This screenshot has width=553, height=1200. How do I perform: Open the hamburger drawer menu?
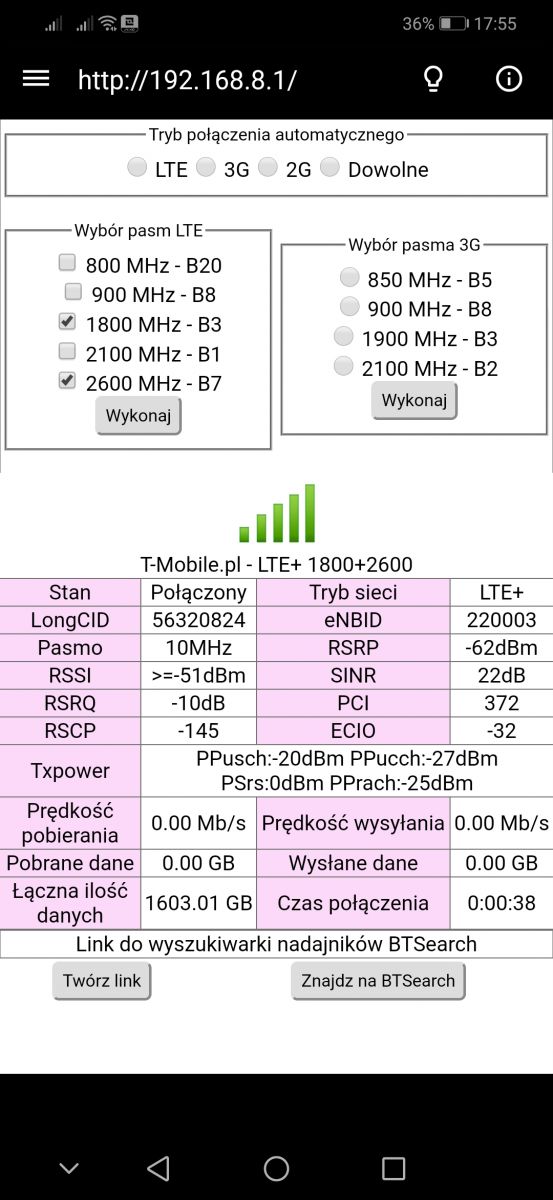coord(36,79)
